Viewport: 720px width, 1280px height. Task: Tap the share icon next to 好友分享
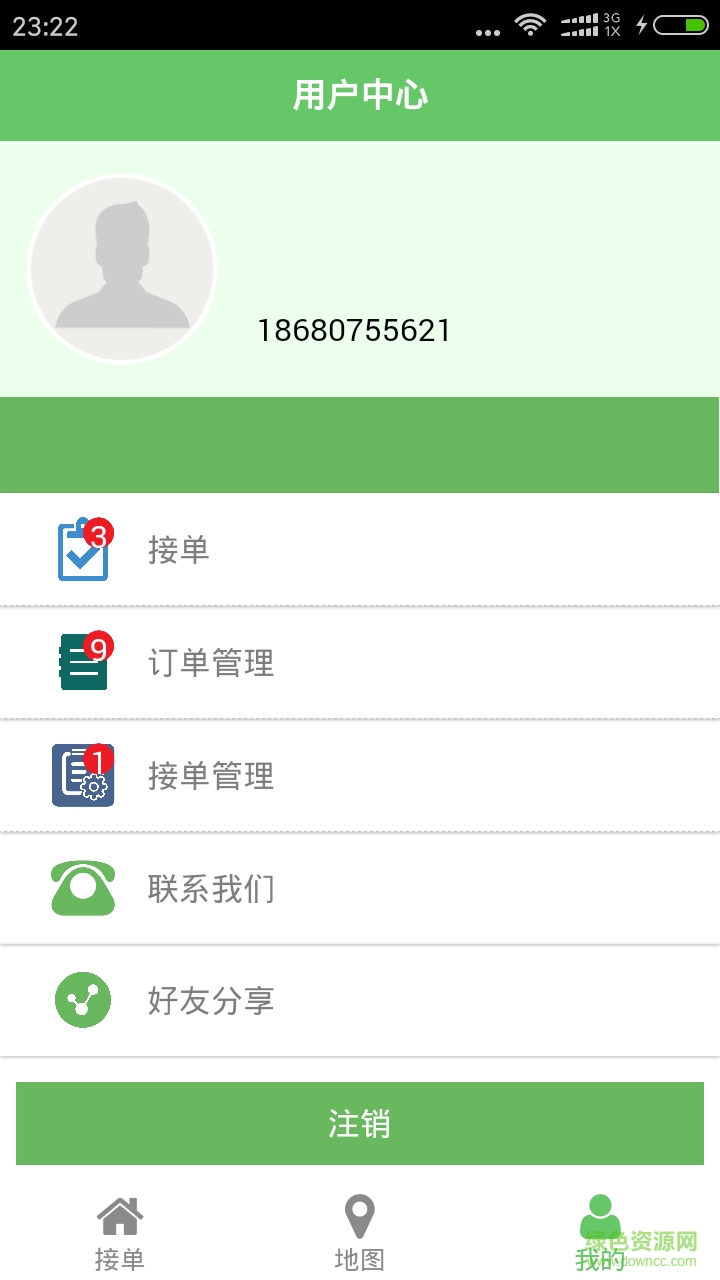coord(81,1000)
